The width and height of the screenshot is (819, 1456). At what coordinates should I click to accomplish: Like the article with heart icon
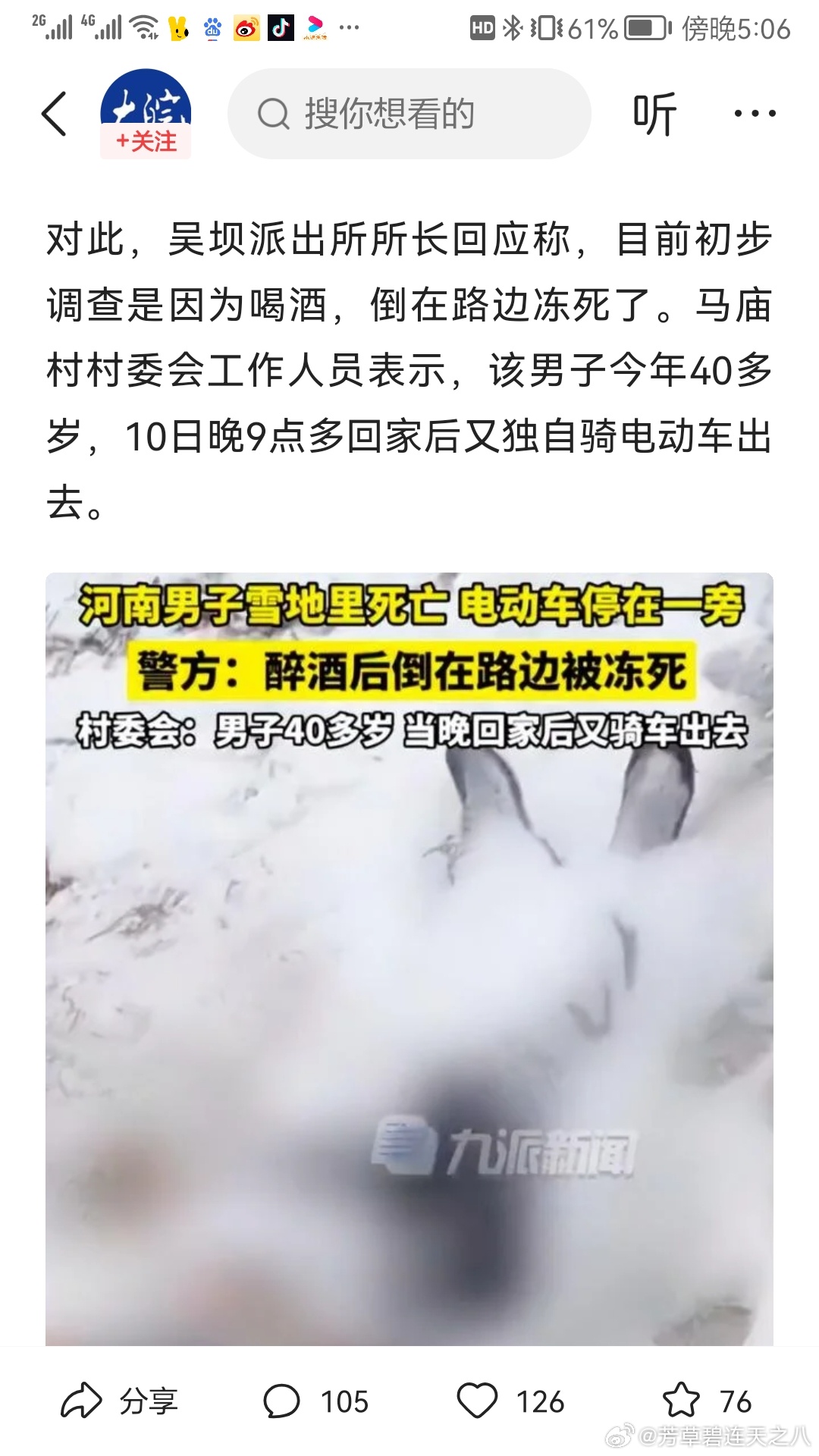pos(478,1401)
